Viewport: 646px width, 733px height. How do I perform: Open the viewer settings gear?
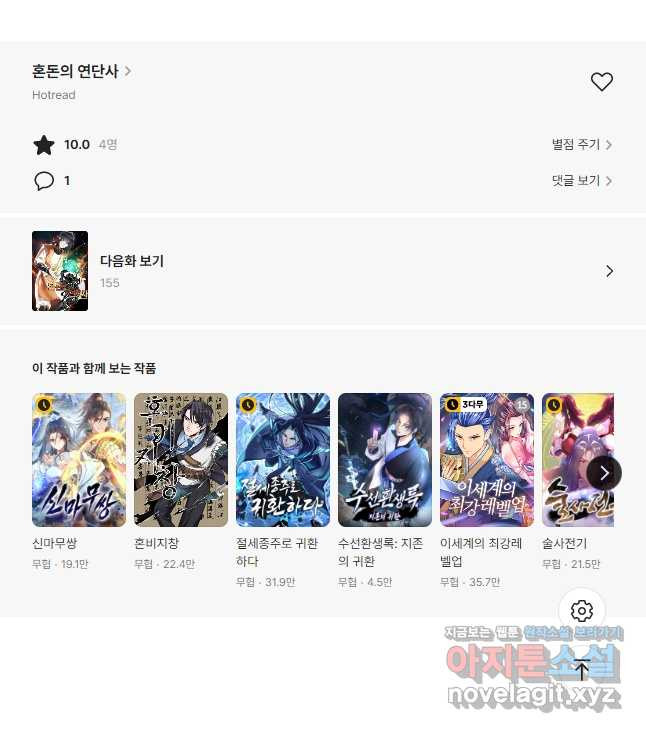pyautogui.click(x=582, y=611)
